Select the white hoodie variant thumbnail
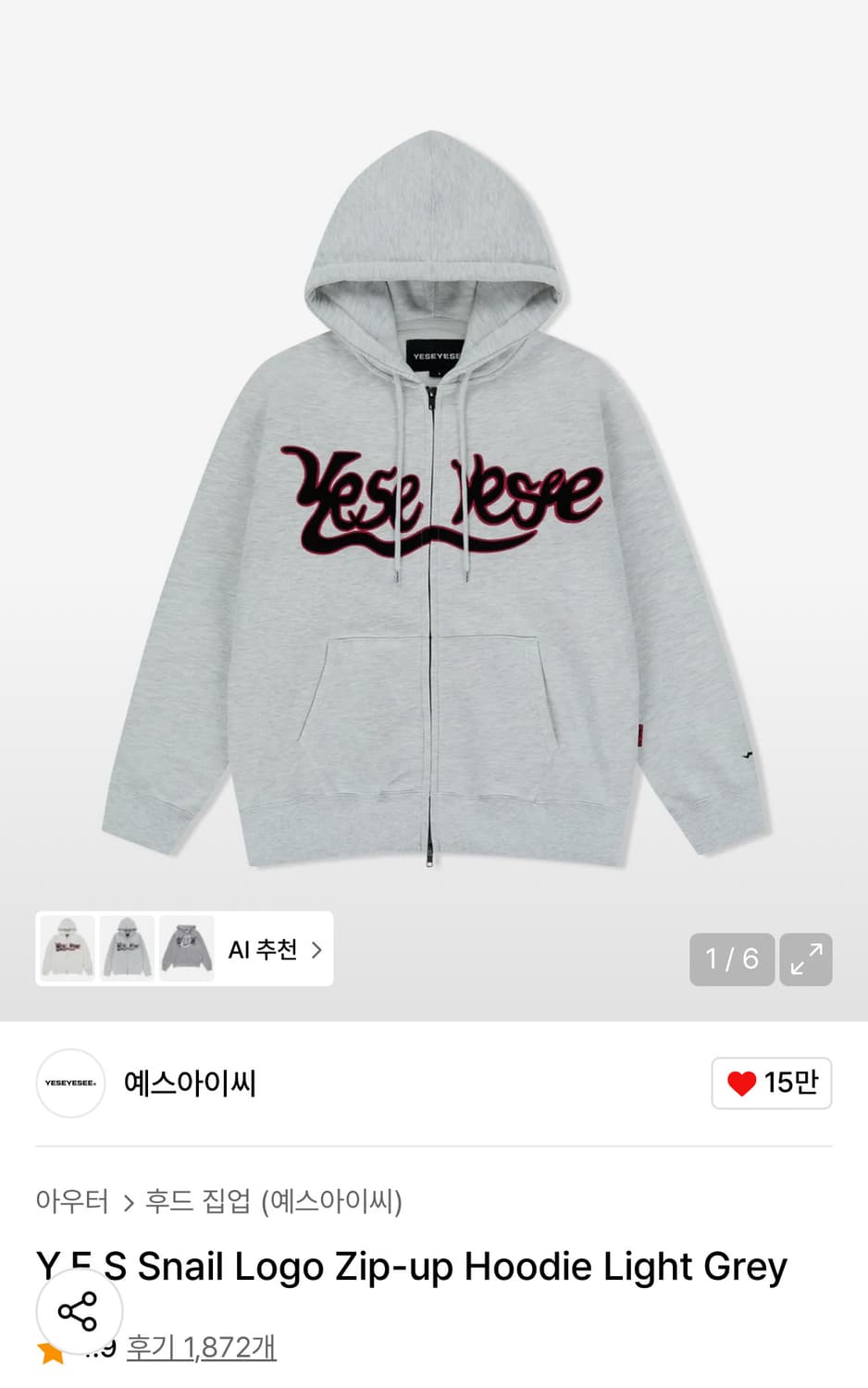The height and width of the screenshot is (1388, 868). click(68, 948)
